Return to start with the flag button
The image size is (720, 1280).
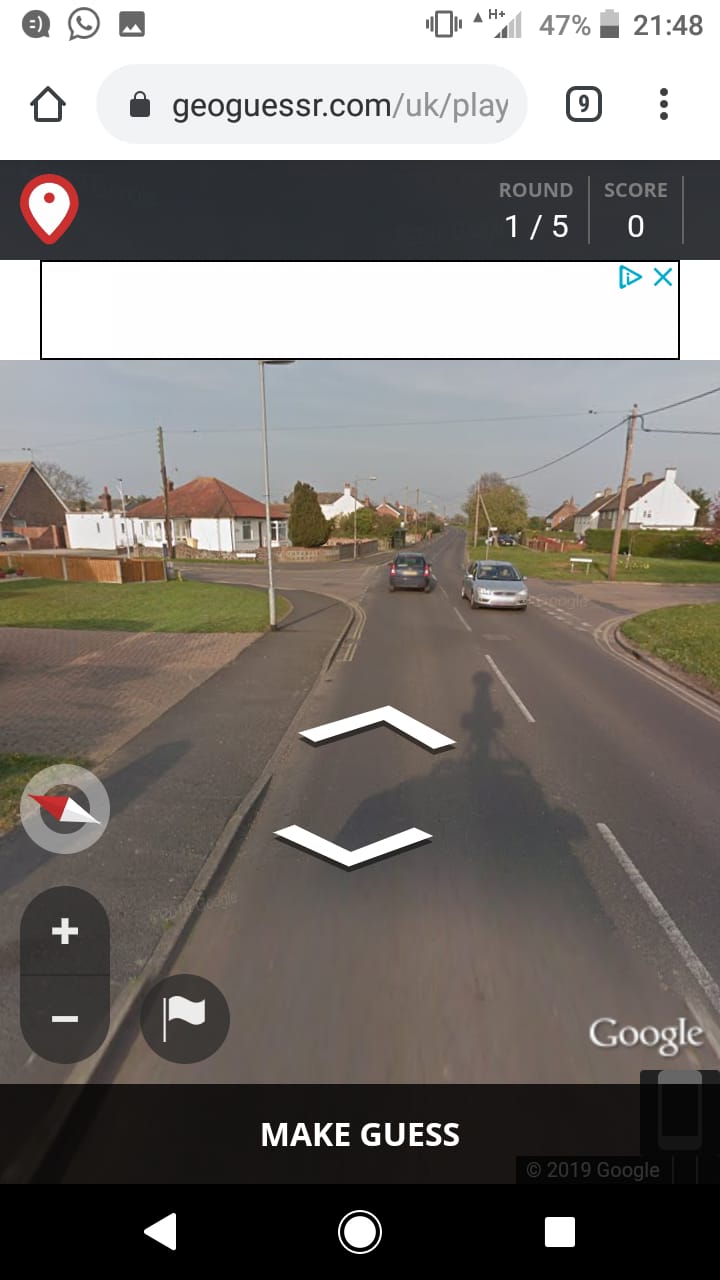click(185, 1019)
